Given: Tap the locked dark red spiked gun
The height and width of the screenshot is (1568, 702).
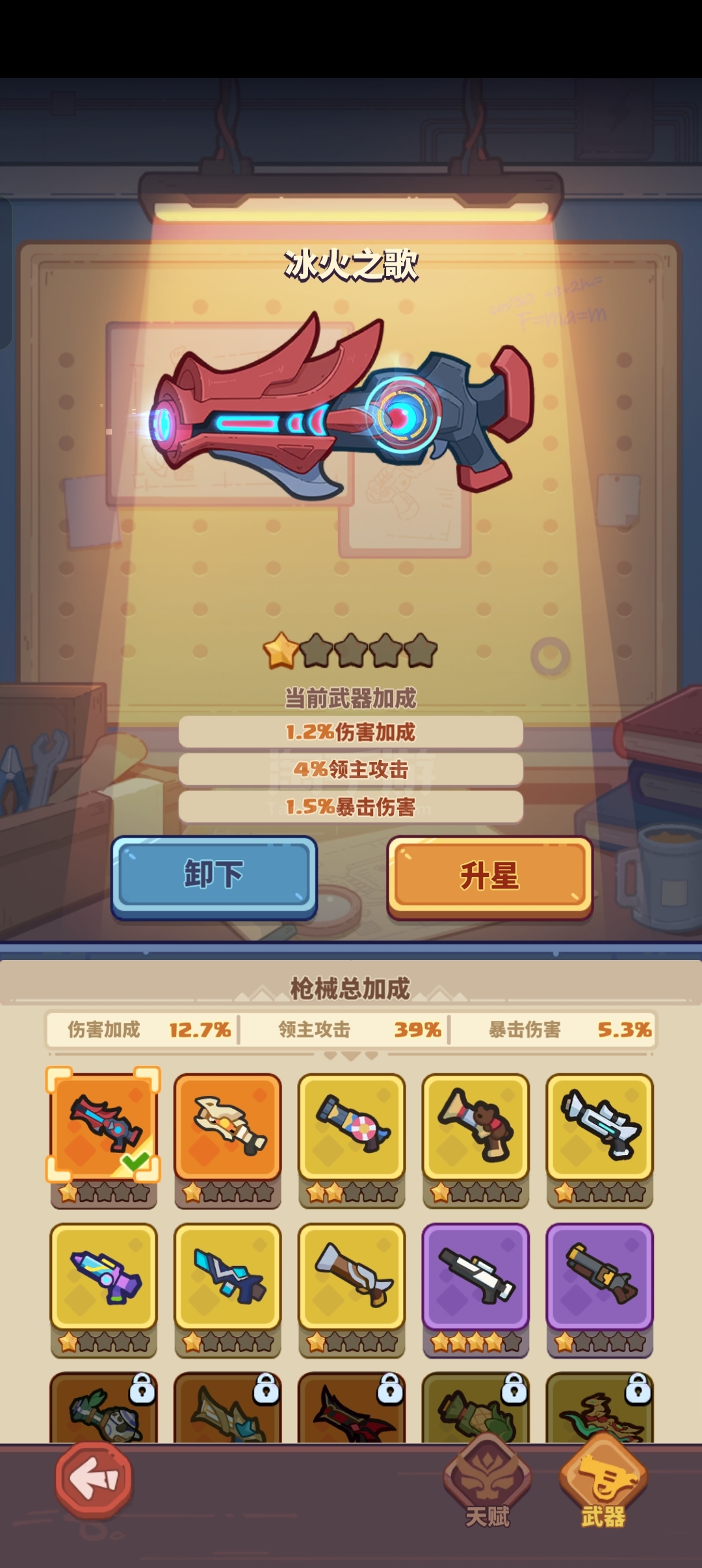Looking at the screenshot, I should pyautogui.click(x=352, y=1408).
